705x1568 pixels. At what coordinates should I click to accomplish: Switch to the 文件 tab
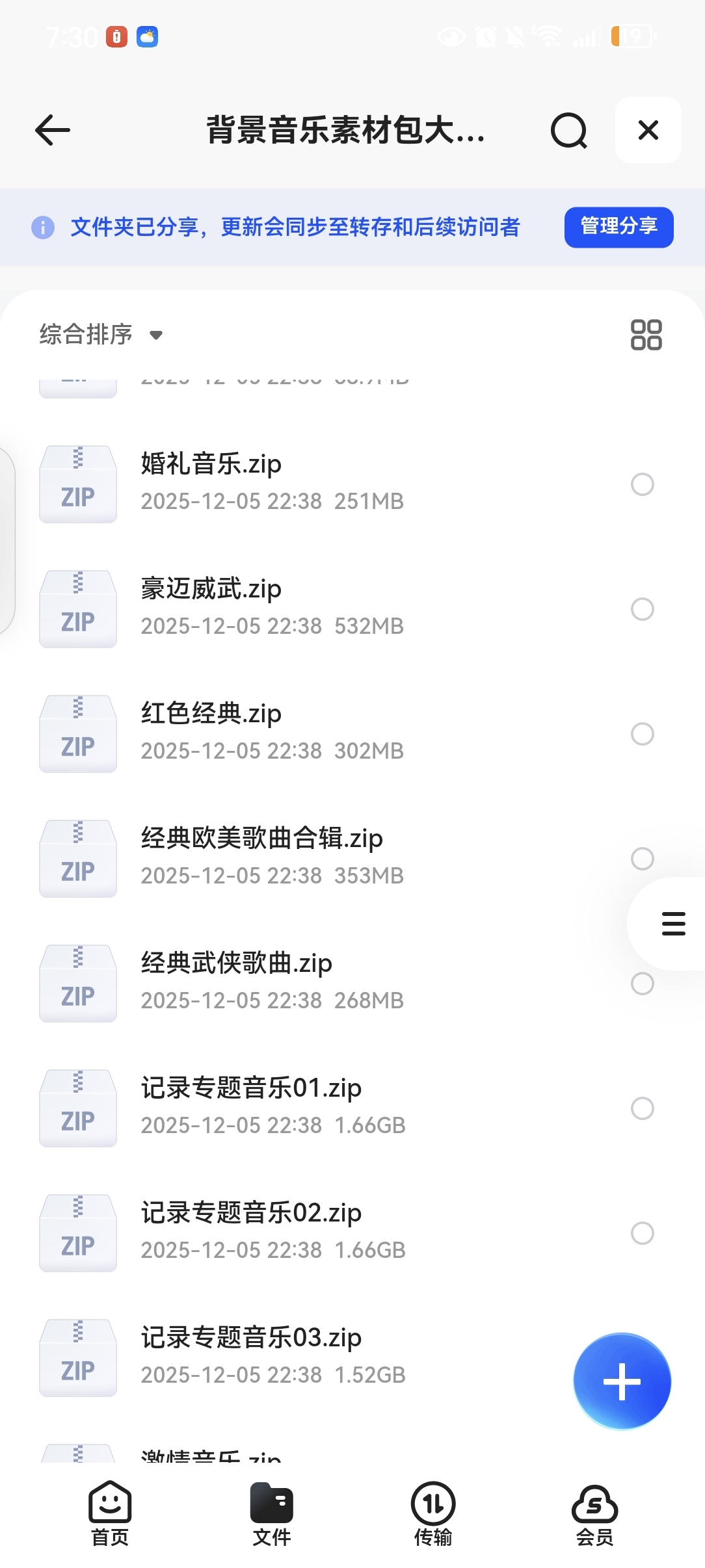coord(272,1513)
